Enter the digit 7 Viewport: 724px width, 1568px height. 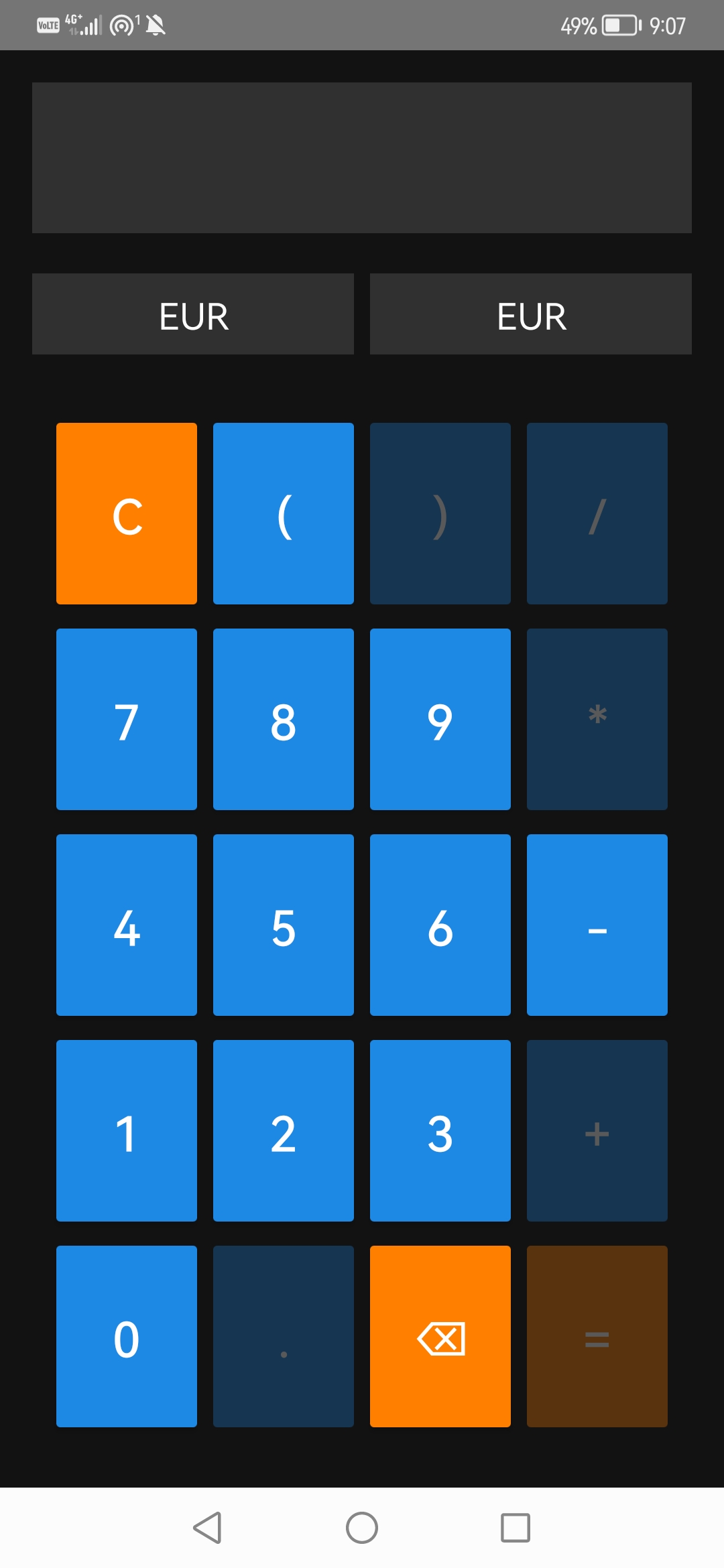tap(127, 719)
